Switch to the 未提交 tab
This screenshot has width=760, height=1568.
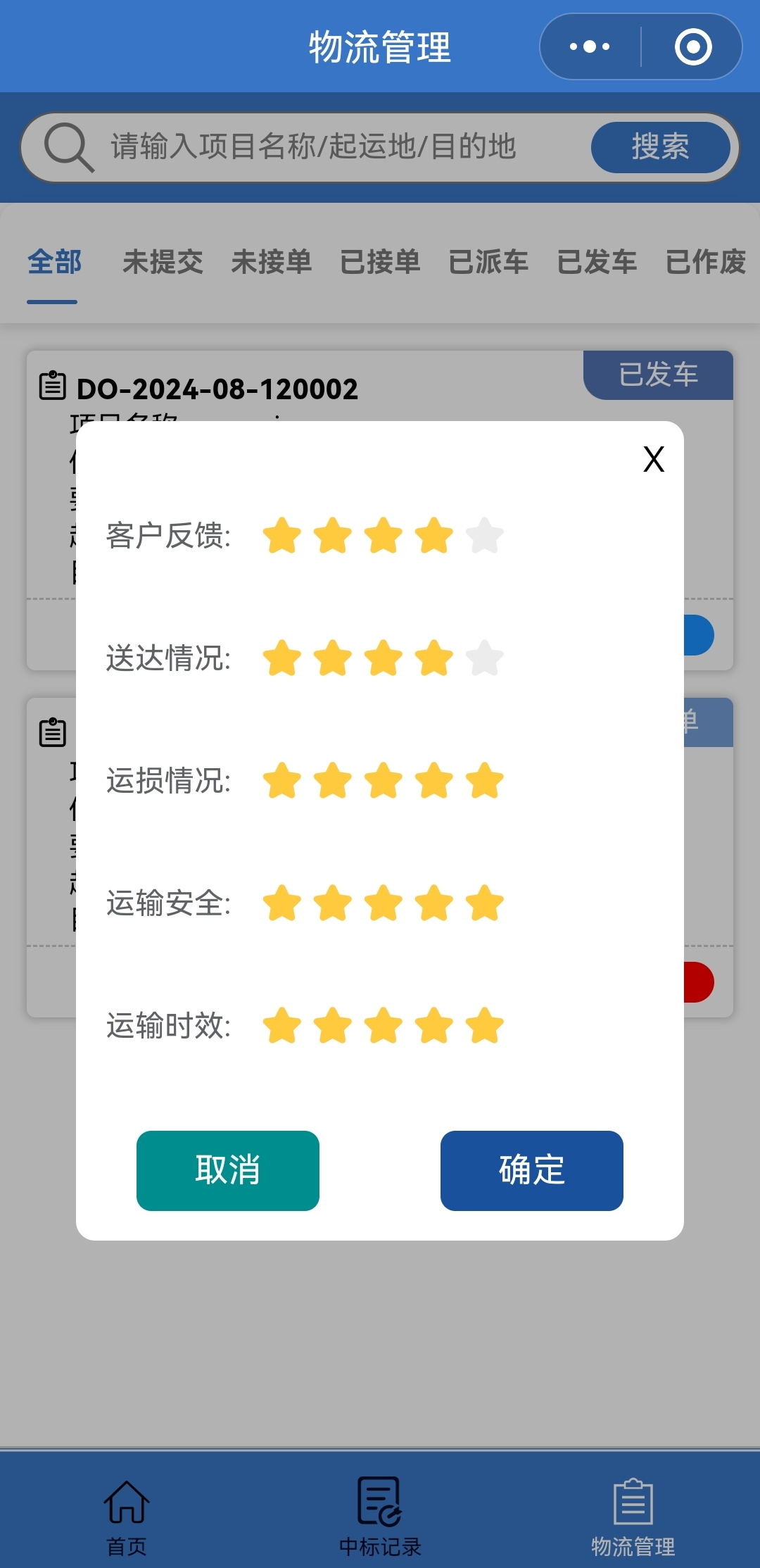click(163, 262)
